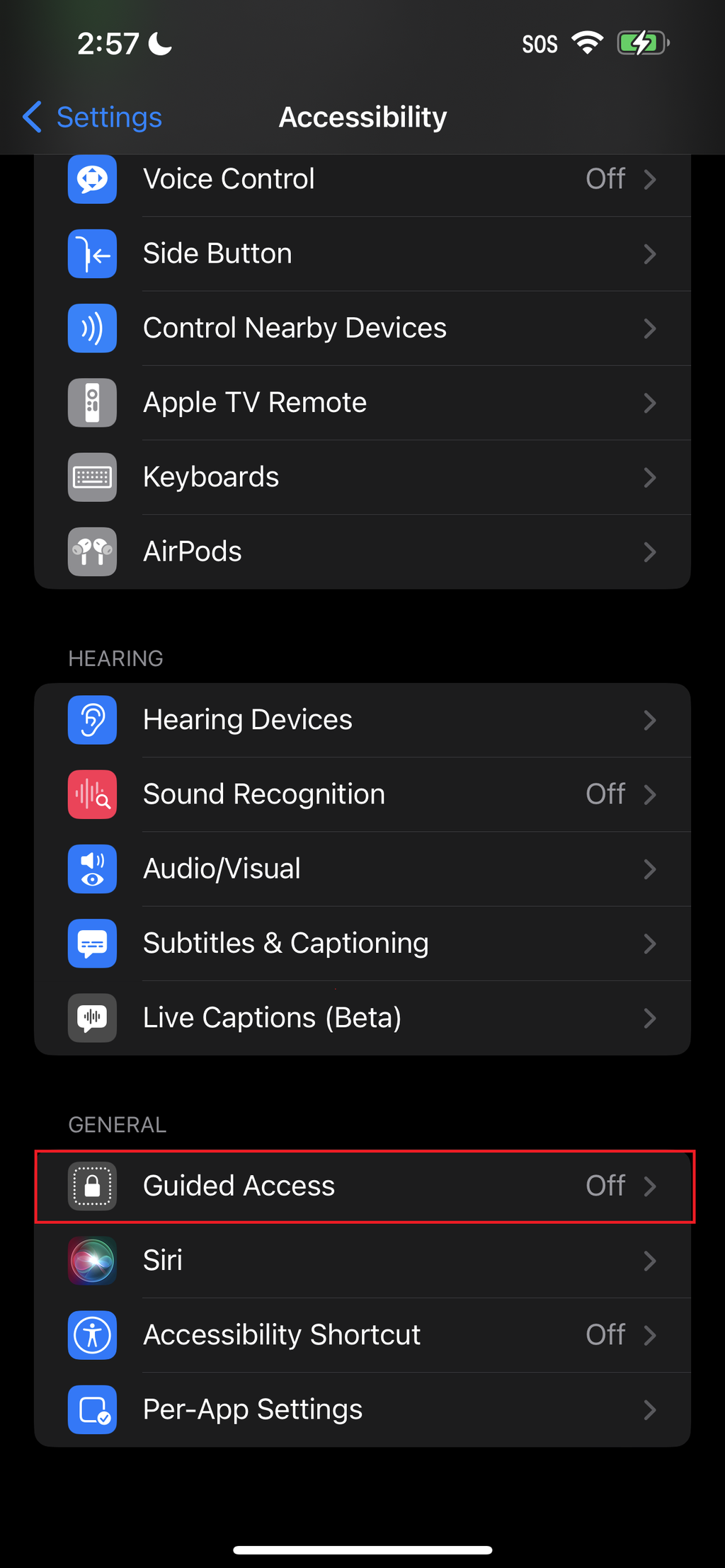Open Accessibility Shortcut options
Image resolution: width=725 pixels, height=1568 pixels.
click(x=362, y=1335)
